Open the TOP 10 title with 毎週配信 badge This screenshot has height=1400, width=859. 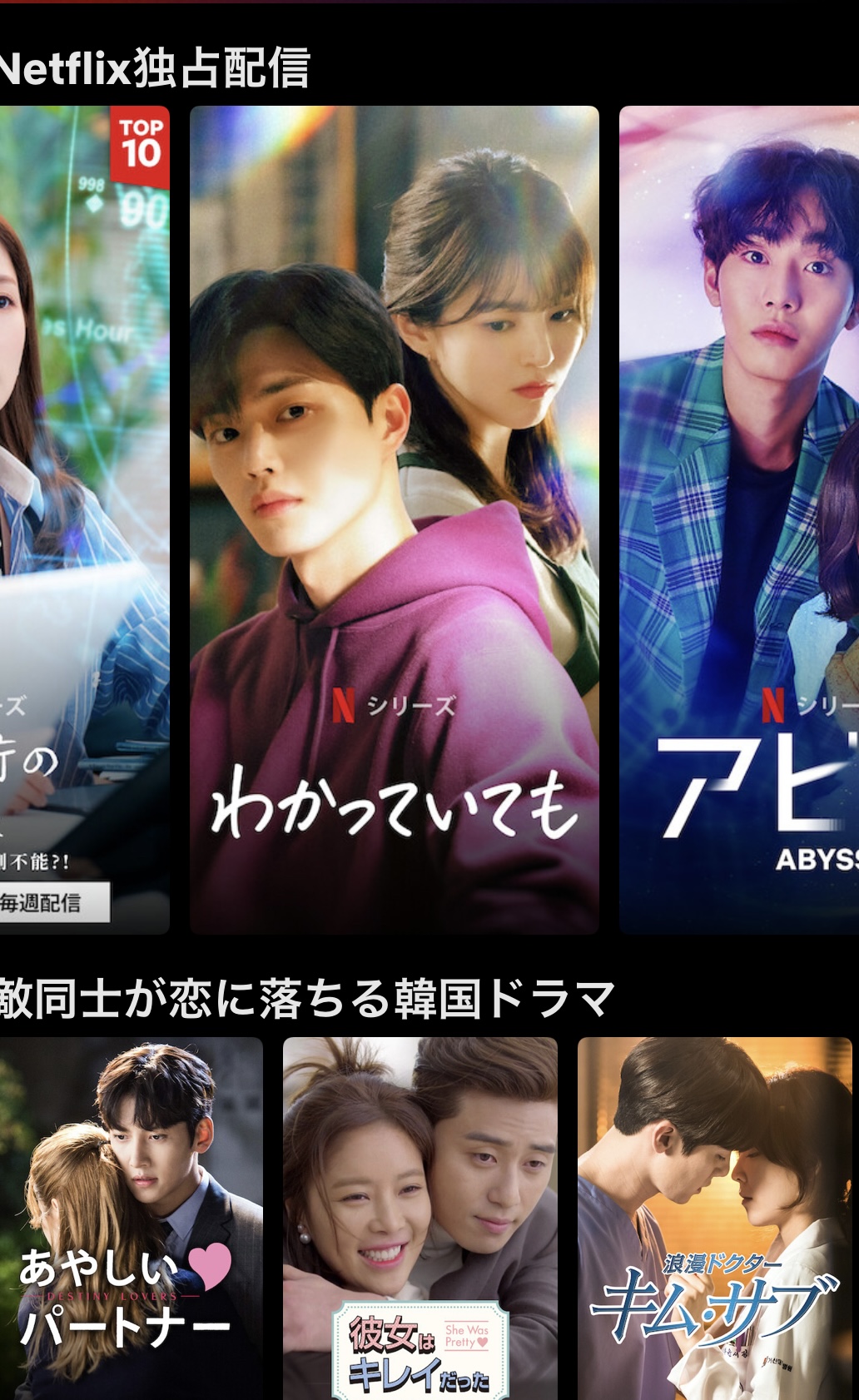click(x=83, y=519)
